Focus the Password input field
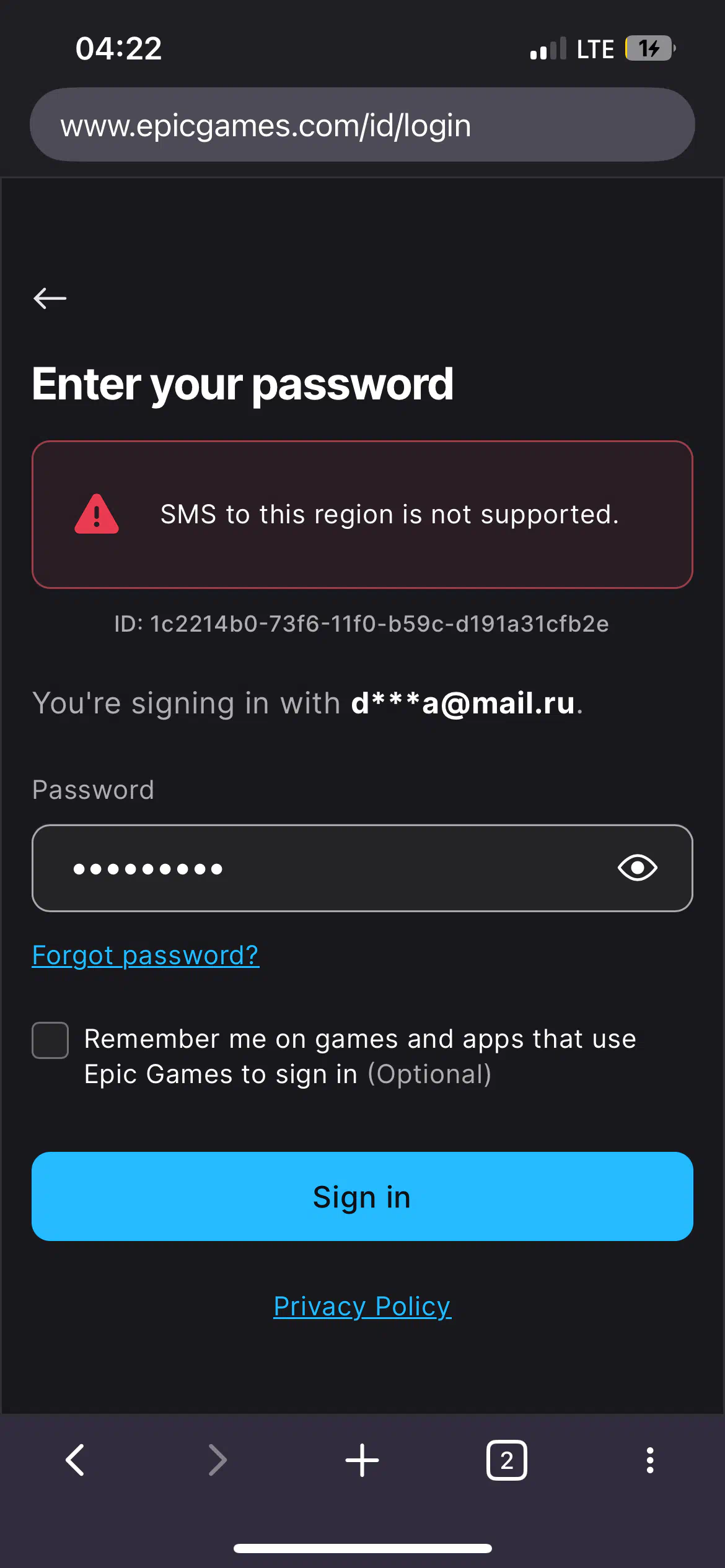The height and width of the screenshot is (1568, 725). click(x=322, y=868)
